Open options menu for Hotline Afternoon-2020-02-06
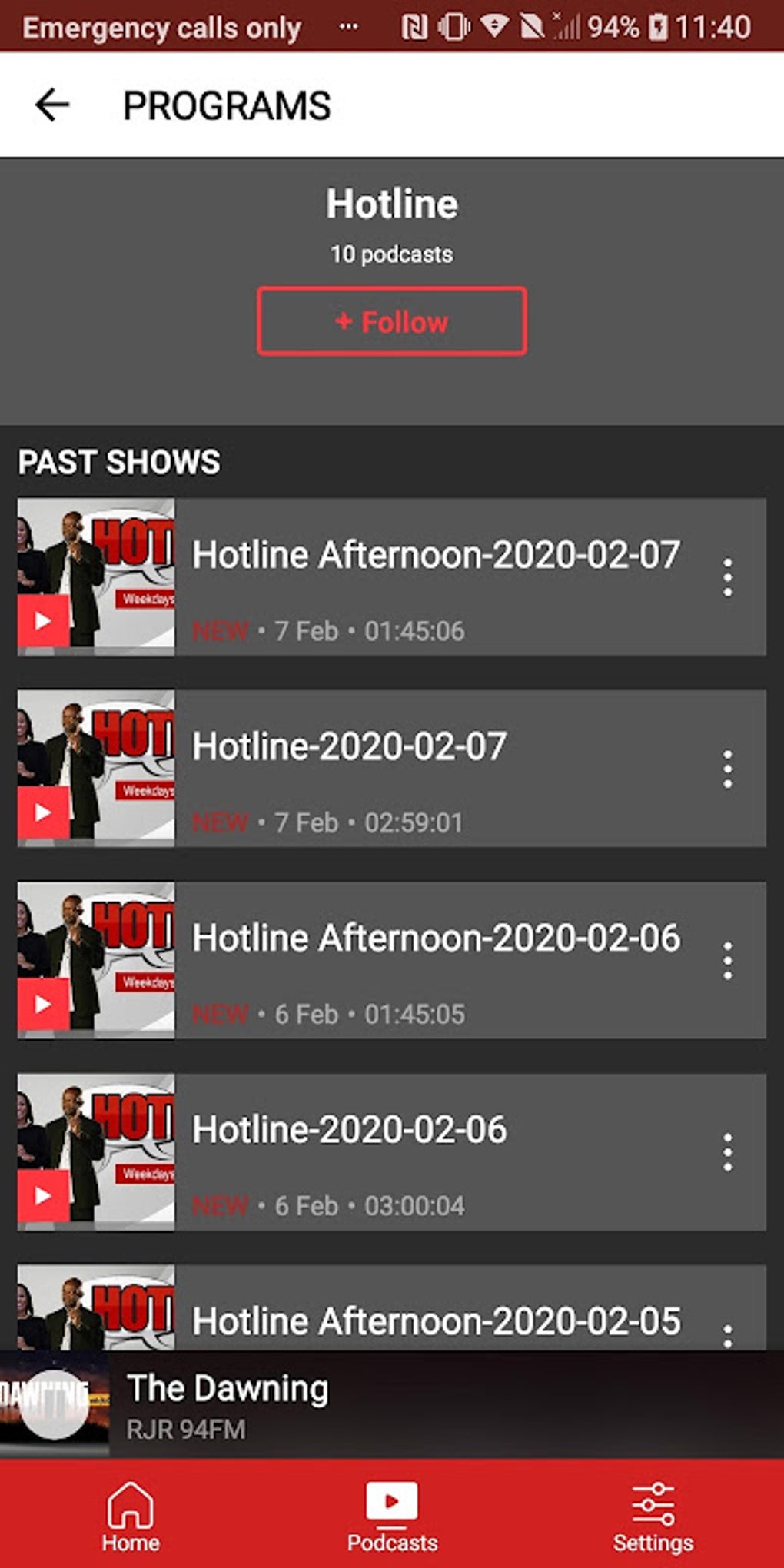Viewport: 784px width, 1568px height. coord(727,961)
